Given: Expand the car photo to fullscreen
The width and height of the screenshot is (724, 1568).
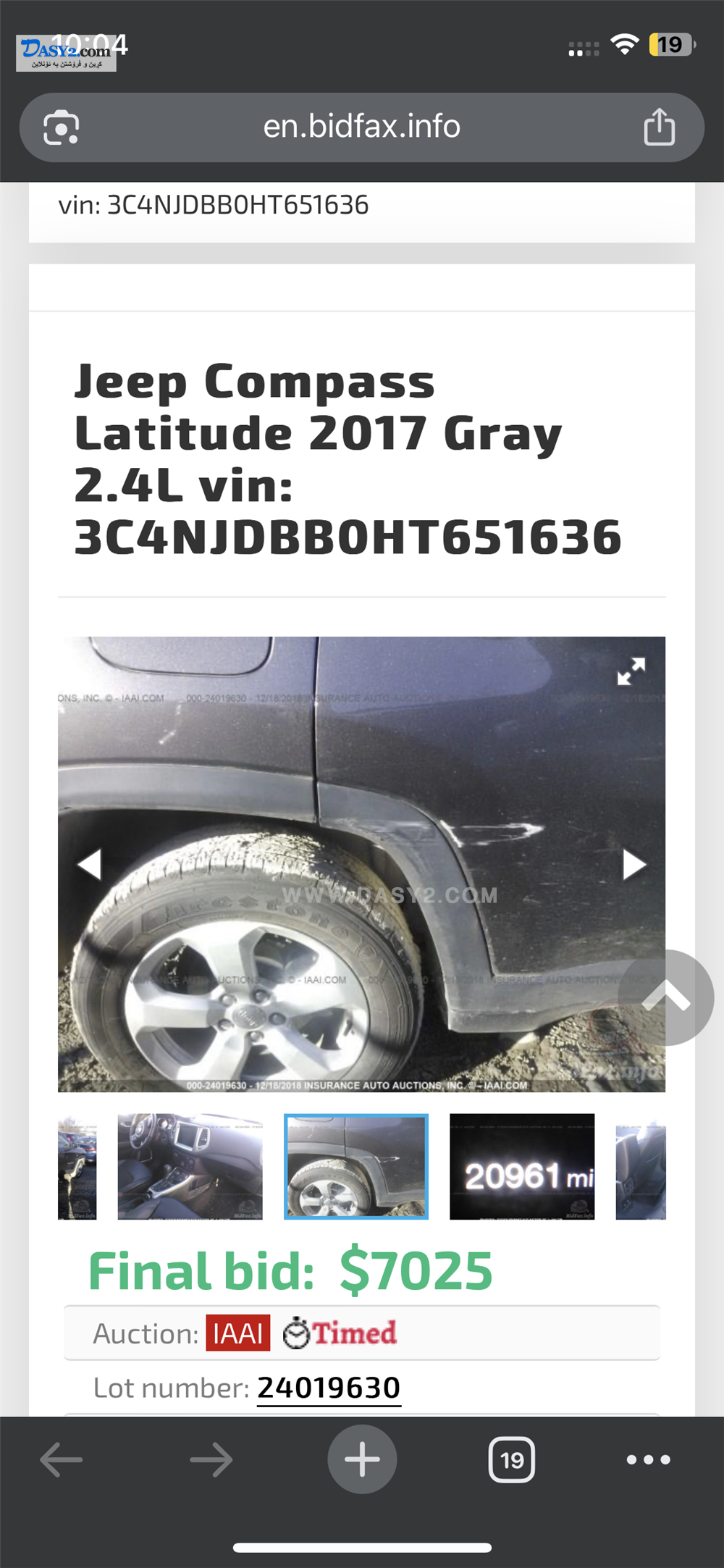Looking at the screenshot, I should [631, 671].
